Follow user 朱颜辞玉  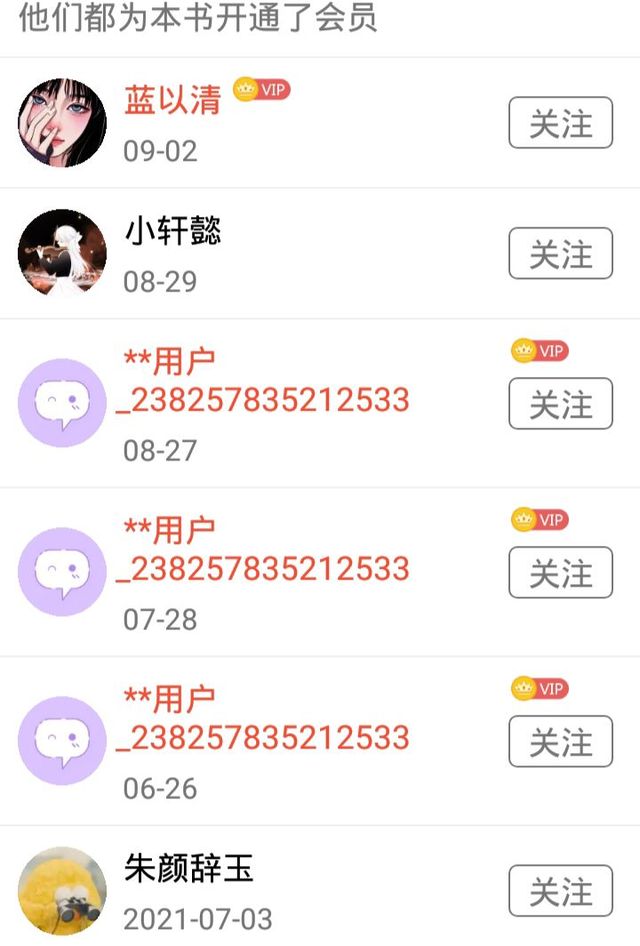pyautogui.click(x=560, y=891)
